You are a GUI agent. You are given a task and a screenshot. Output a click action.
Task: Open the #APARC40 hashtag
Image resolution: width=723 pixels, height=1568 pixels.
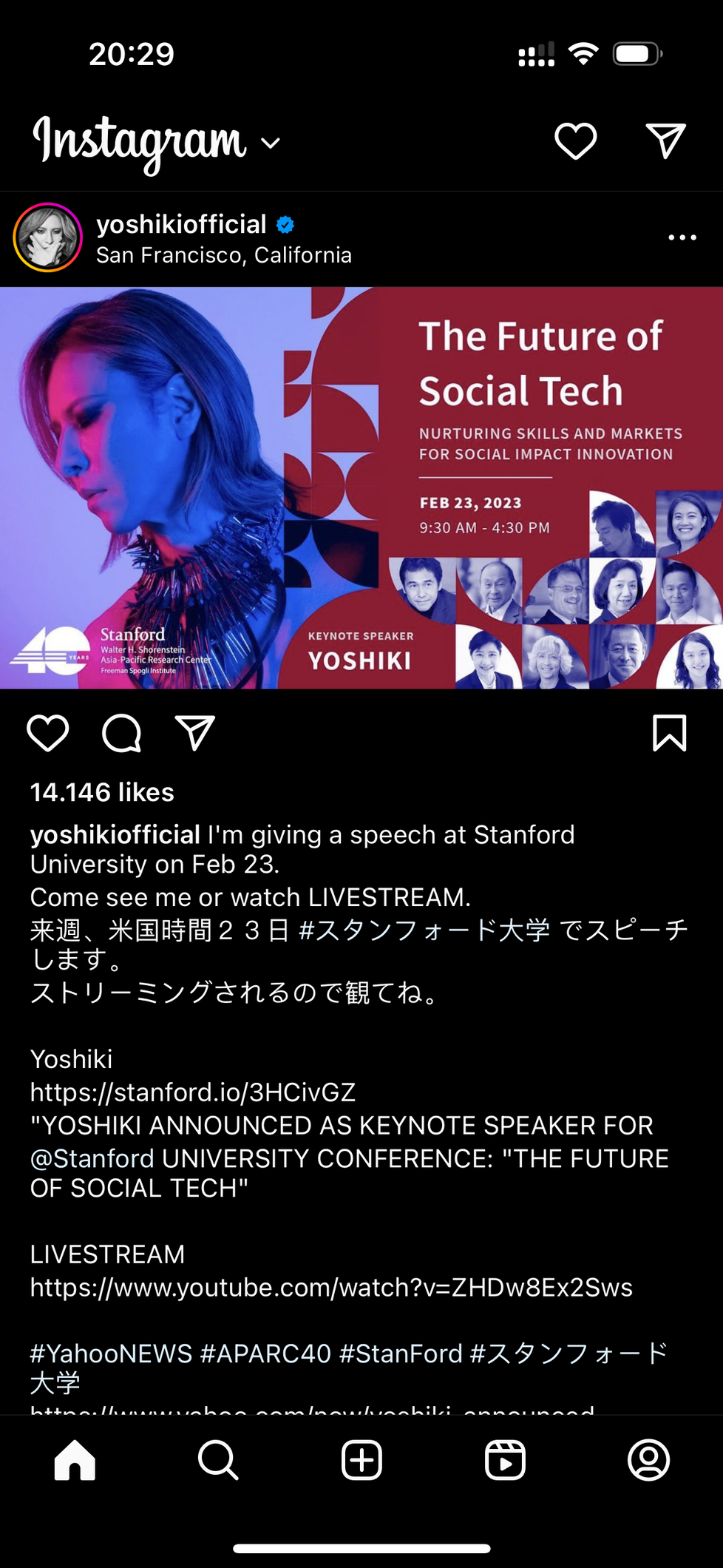click(x=265, y=1354)
